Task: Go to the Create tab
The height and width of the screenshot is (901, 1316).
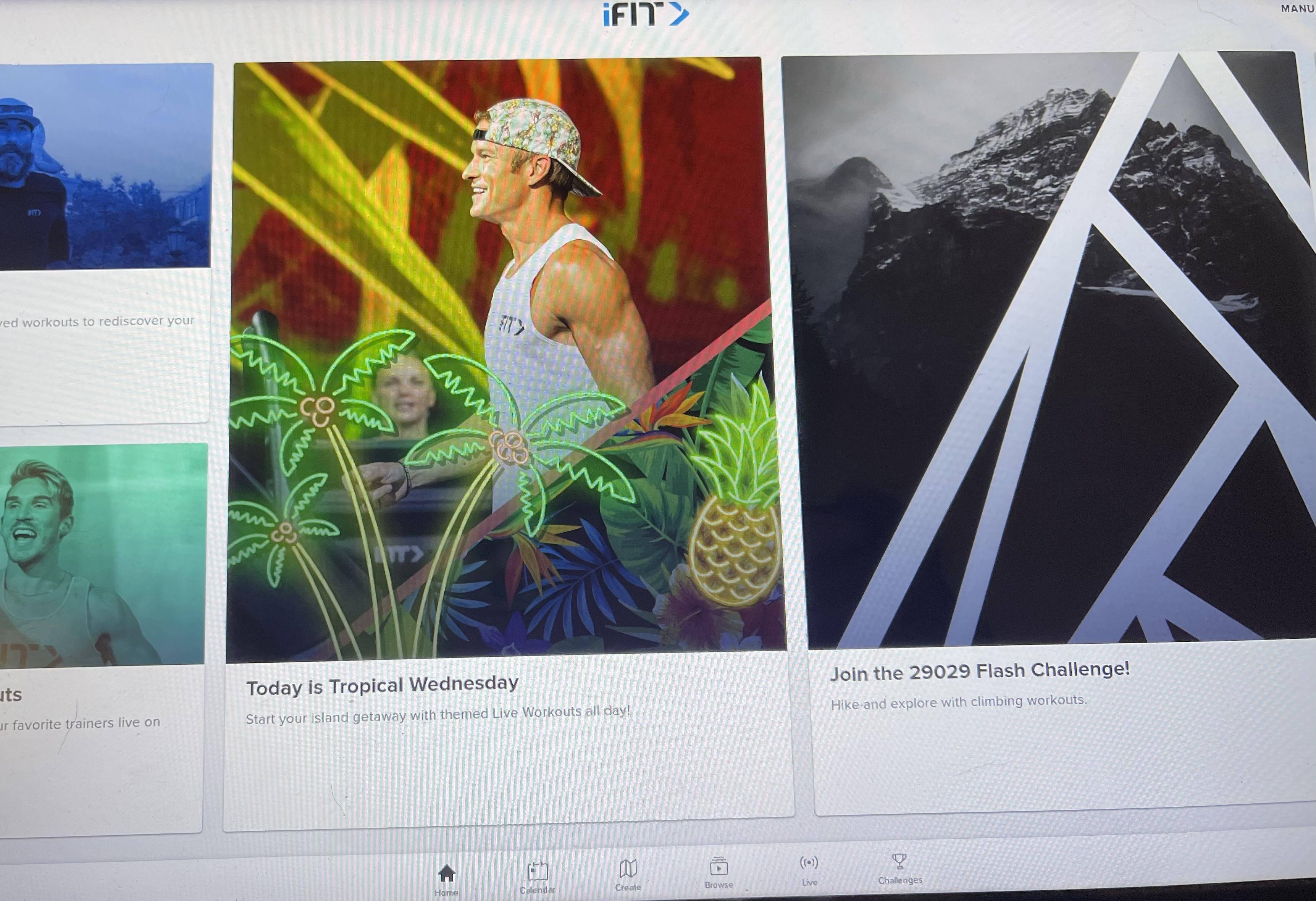Action: pyautogui.click(x=628, y=874)
